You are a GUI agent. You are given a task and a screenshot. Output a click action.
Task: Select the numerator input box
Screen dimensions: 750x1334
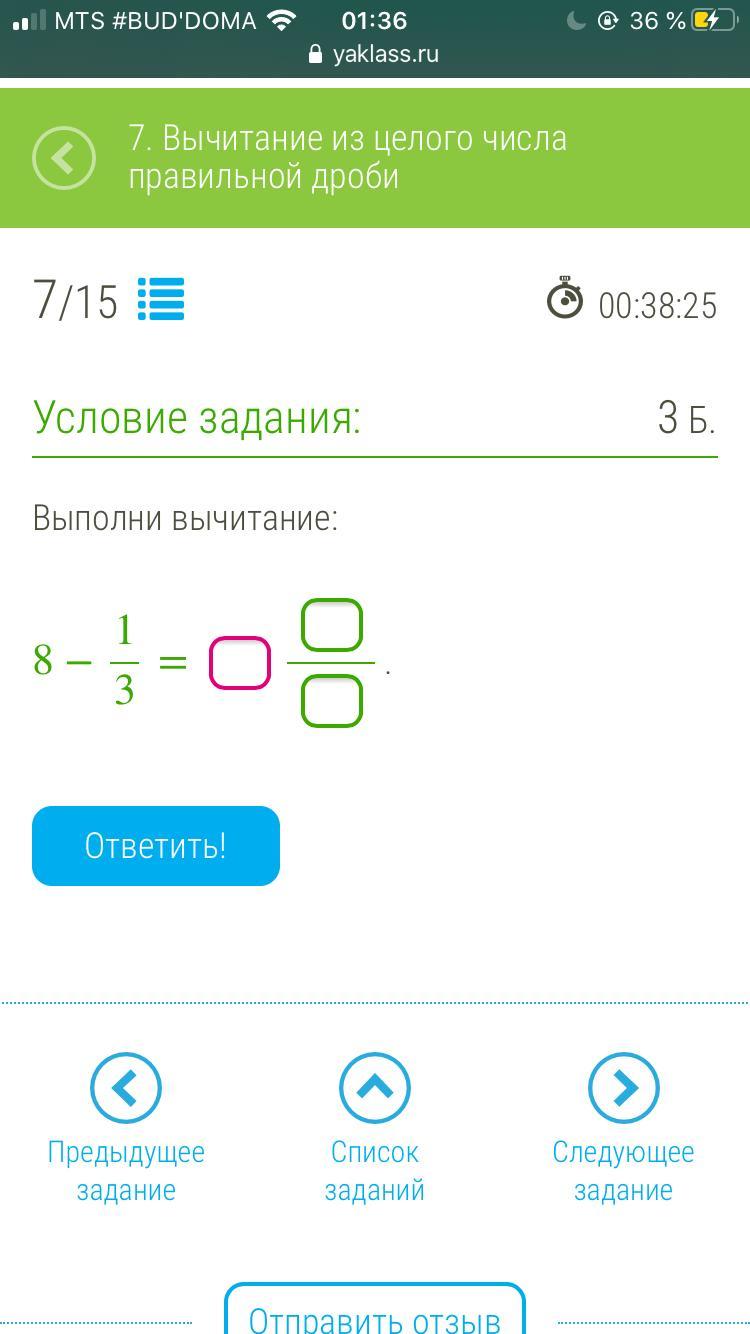coord(331,625)
